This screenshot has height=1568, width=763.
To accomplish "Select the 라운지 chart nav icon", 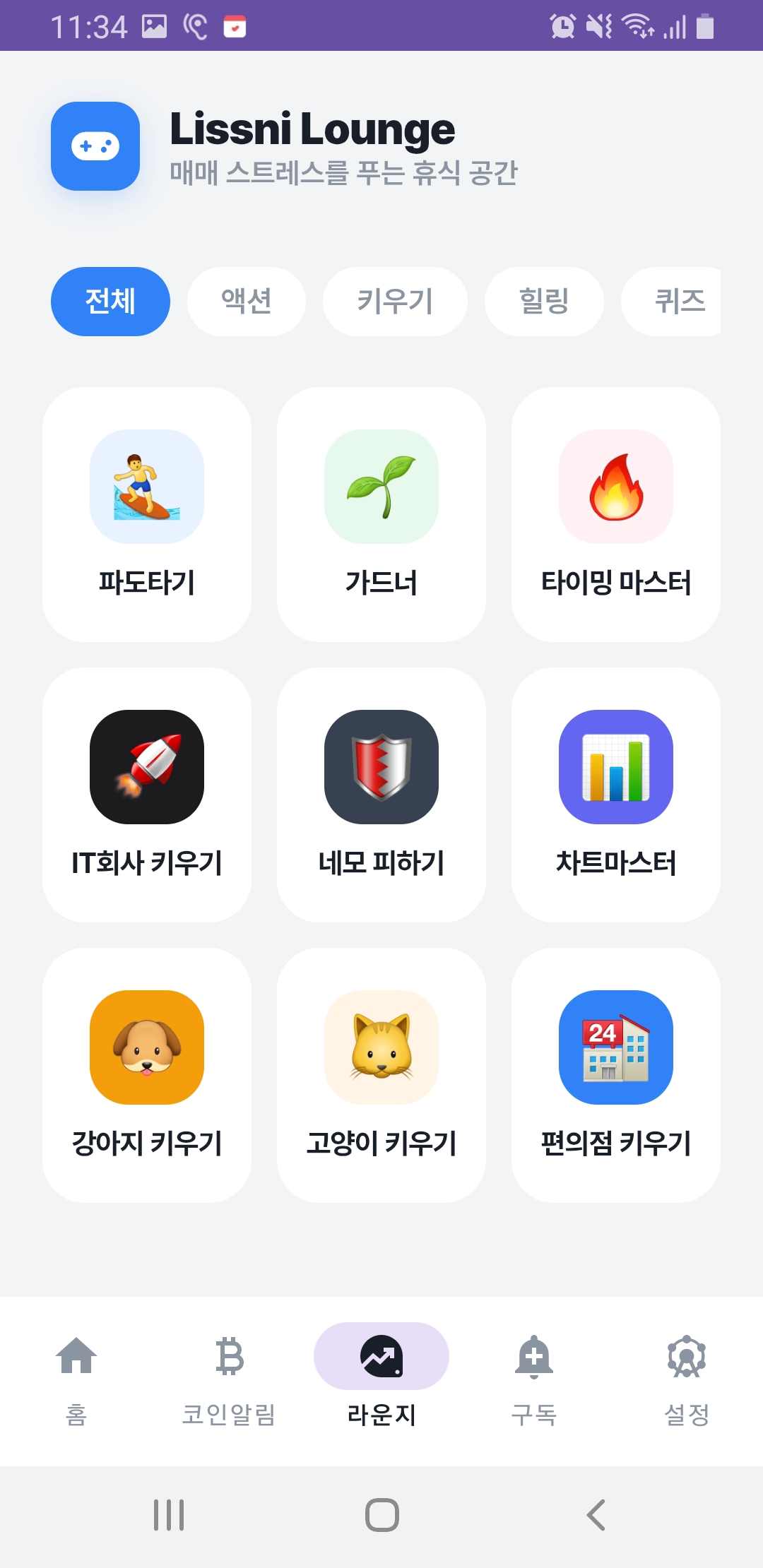I will (x=381, y=1374).
